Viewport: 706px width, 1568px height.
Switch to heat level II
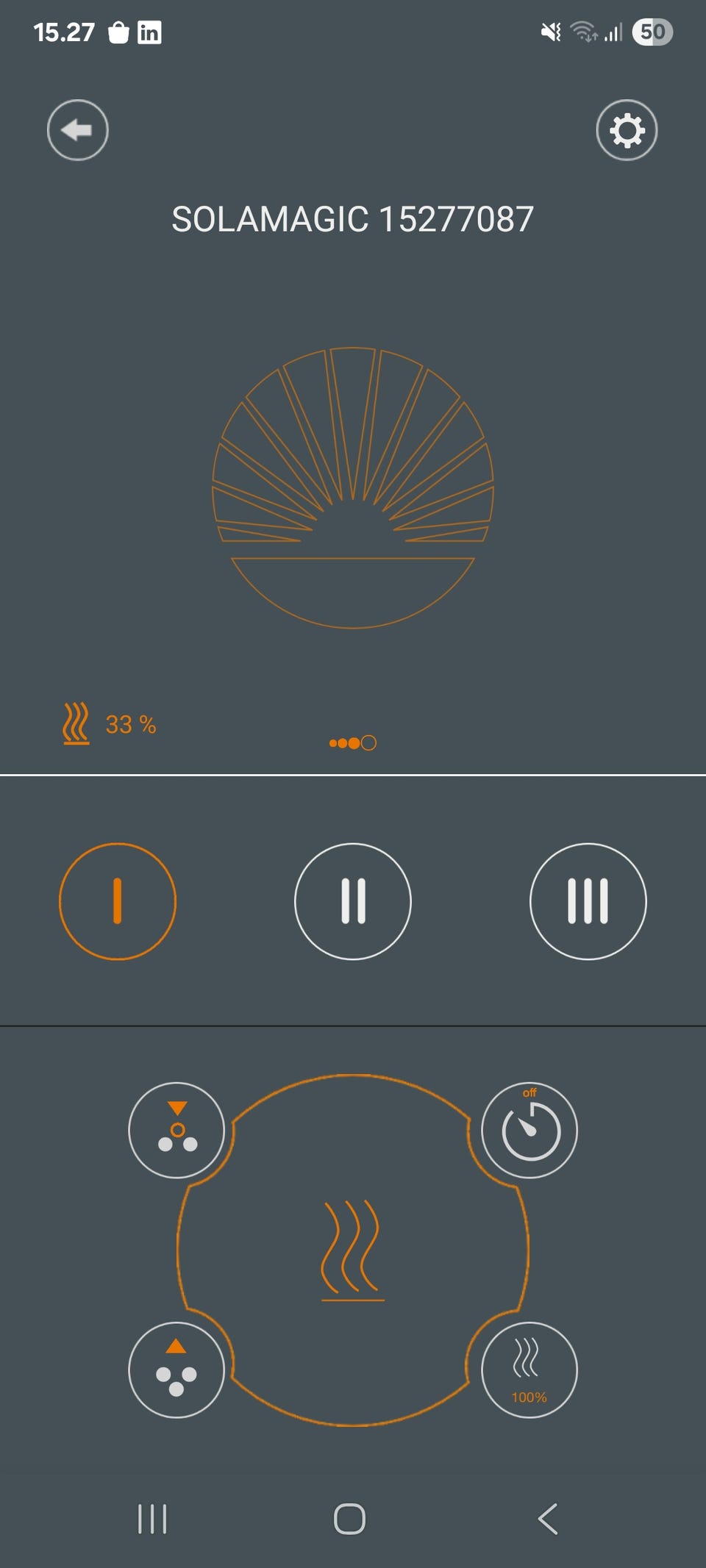pos(353,901)
